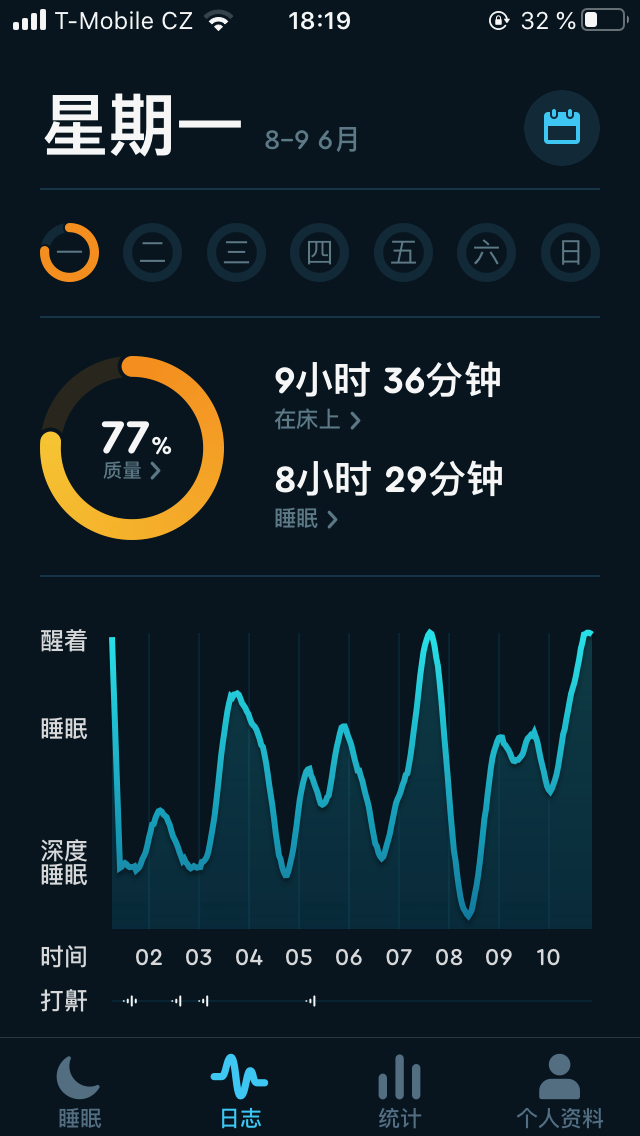Switch to the 睡眠 tab
The height and width of the screenshot is (1136, 640).
point(79,1091)
